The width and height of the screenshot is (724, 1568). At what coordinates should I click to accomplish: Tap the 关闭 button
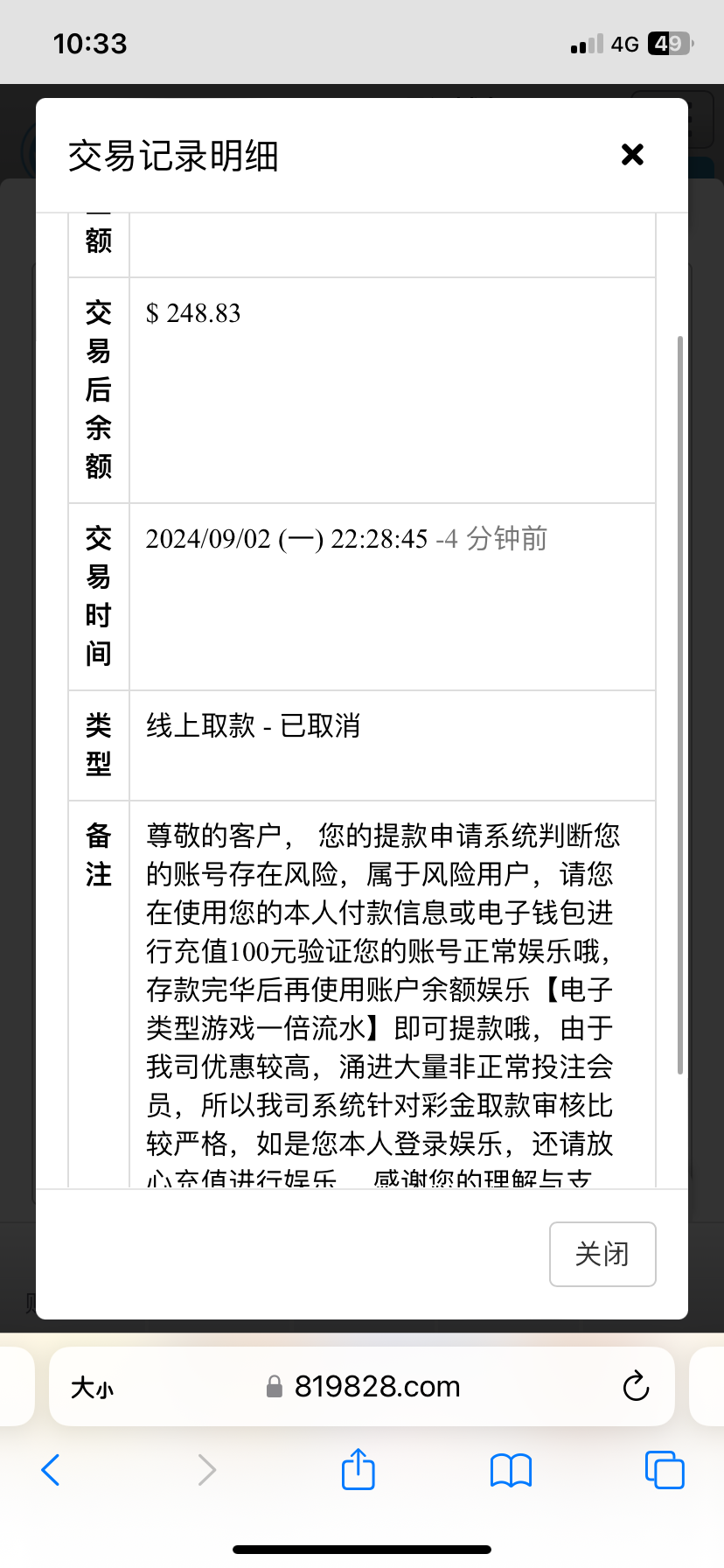(602, 1254)
